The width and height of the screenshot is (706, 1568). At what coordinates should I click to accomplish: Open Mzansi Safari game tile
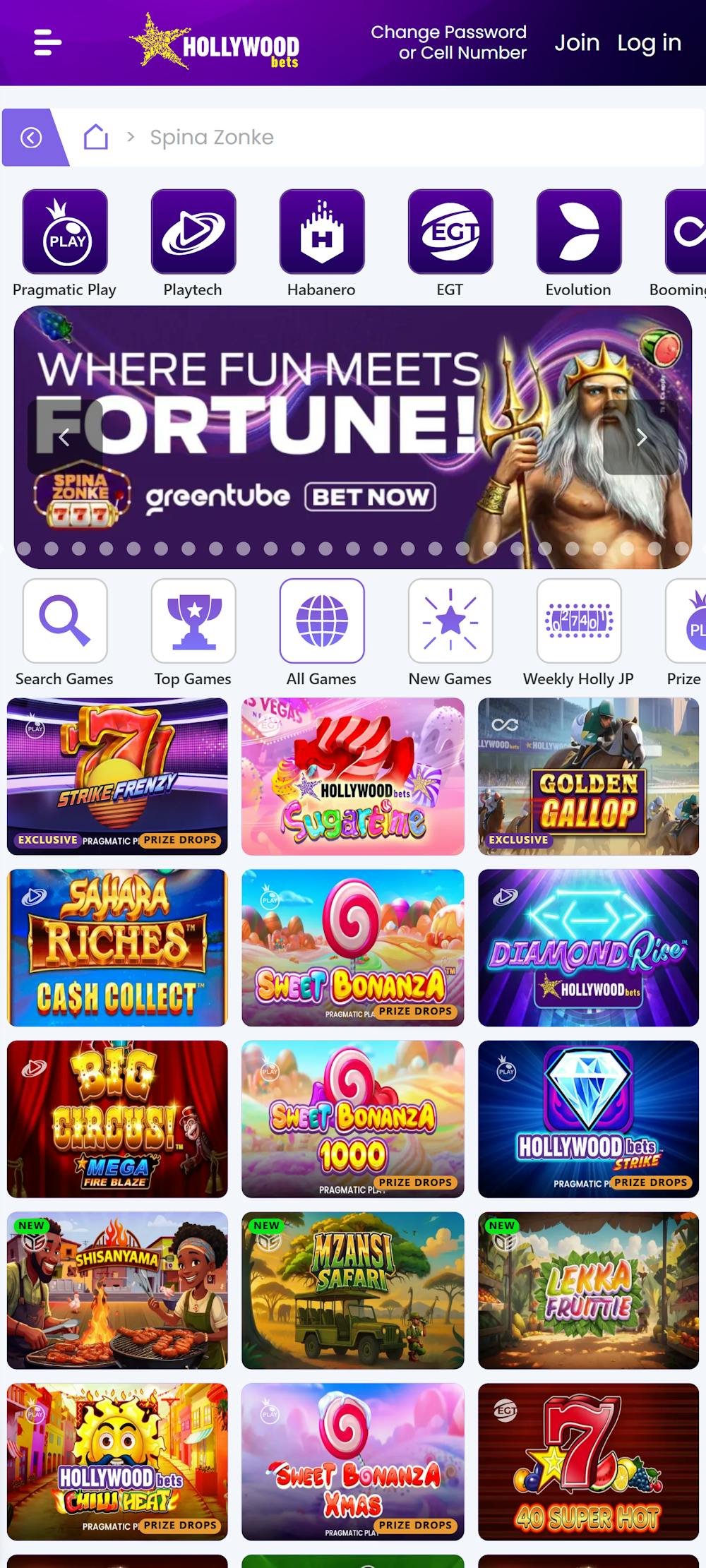click(353, 1291)
